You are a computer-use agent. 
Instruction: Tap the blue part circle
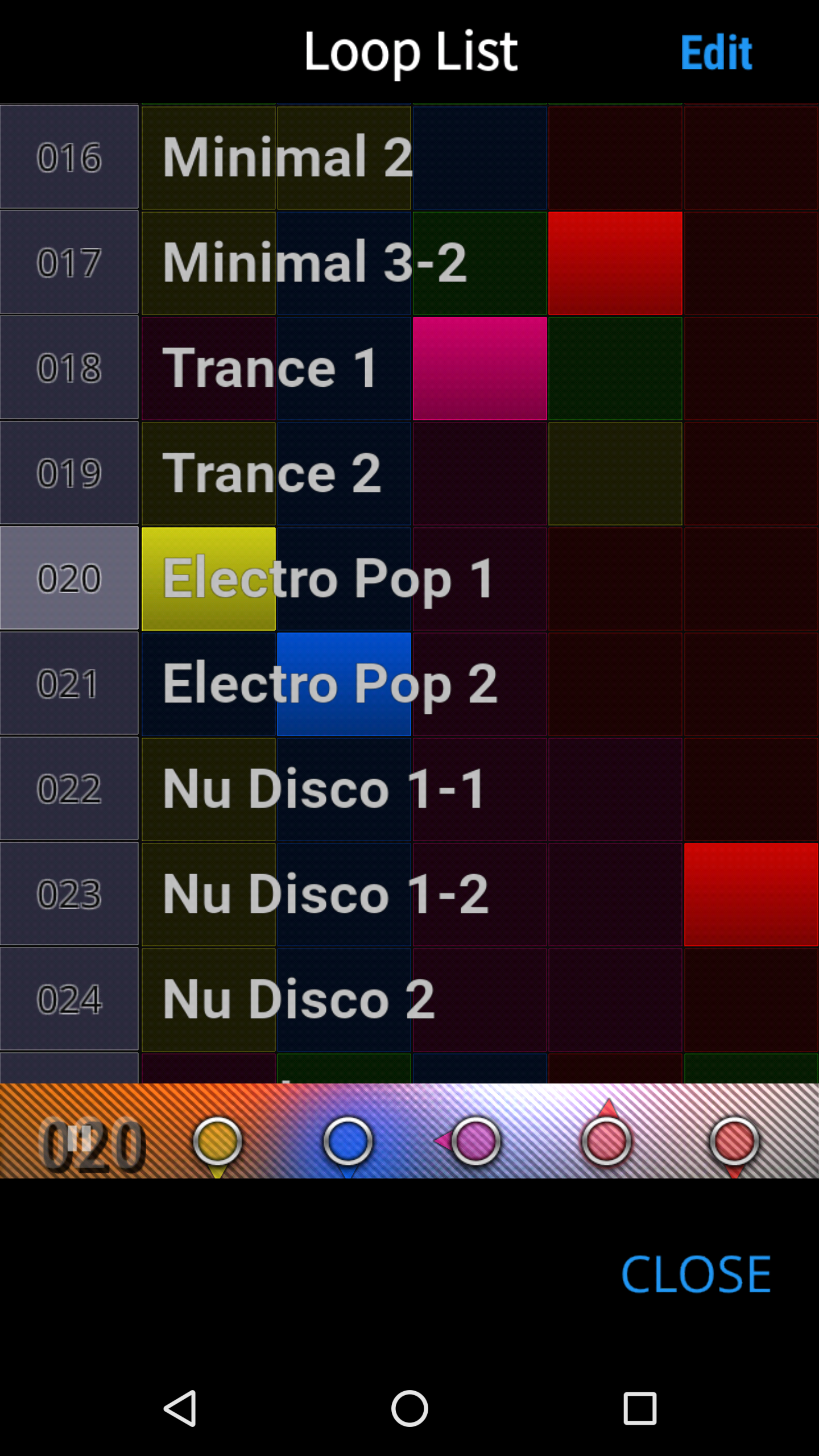[x=348, y=1141]
